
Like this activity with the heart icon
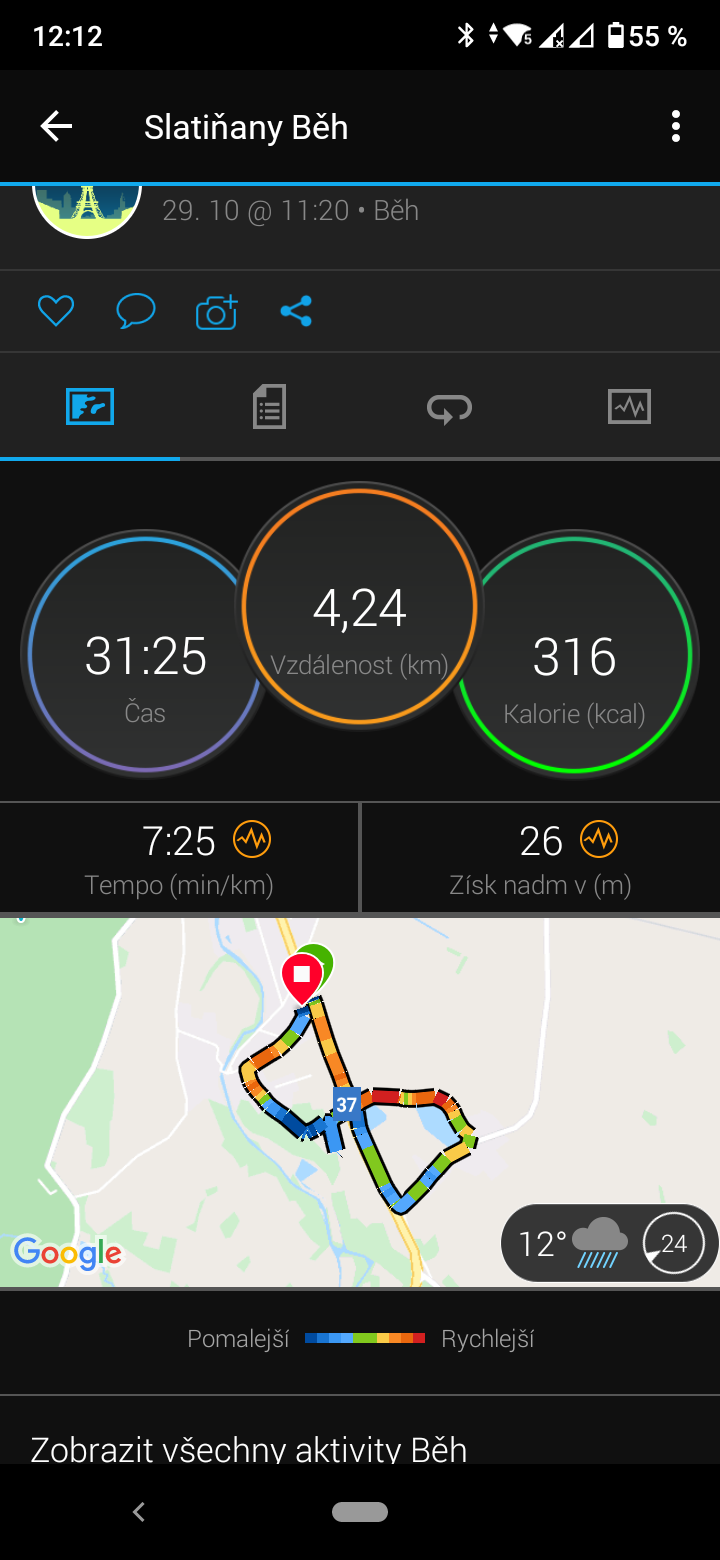pos(56,312)
